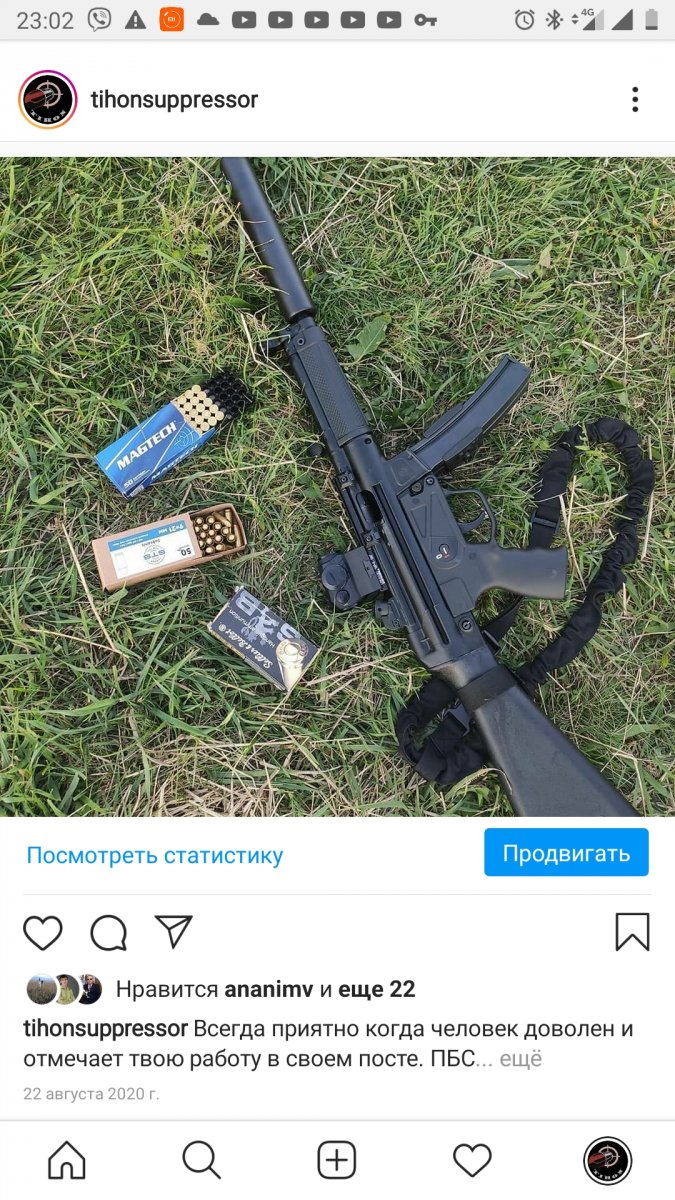Share the post via paper plane icon

(173, 931)
